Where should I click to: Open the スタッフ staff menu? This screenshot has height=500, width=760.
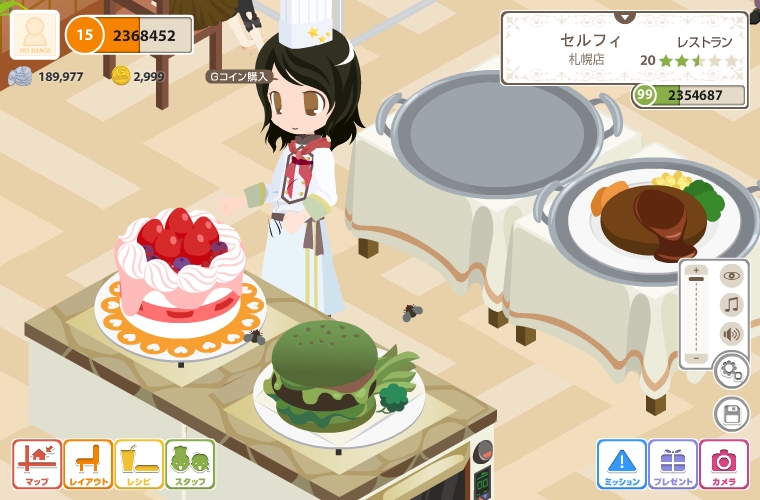[190, 463]
